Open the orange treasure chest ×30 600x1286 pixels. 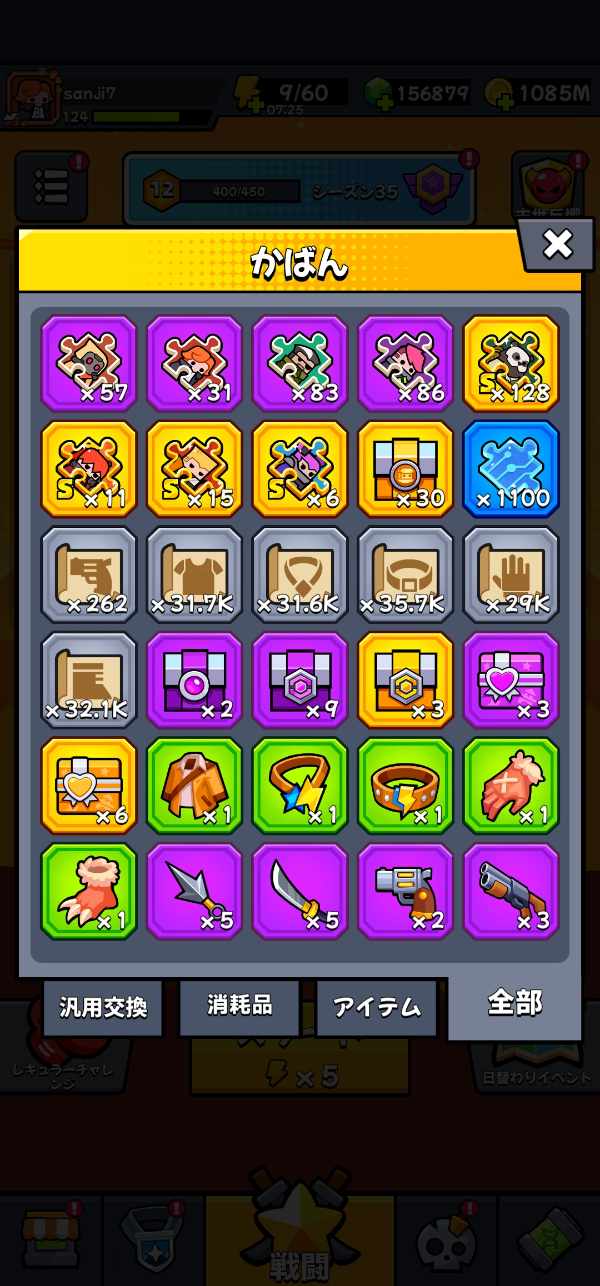(x=405, y=468)
